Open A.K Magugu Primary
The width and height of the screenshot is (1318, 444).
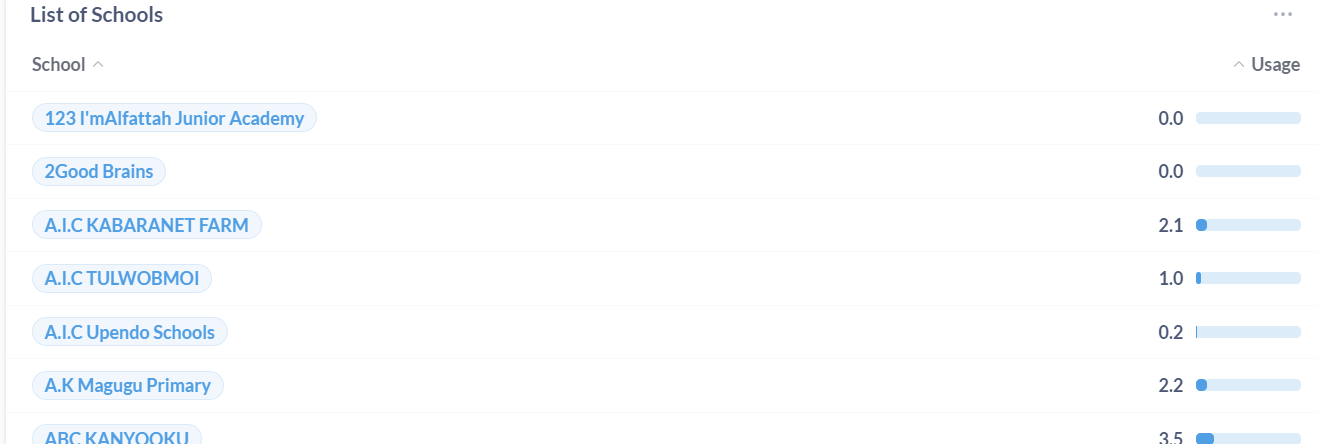pos(128,386)
